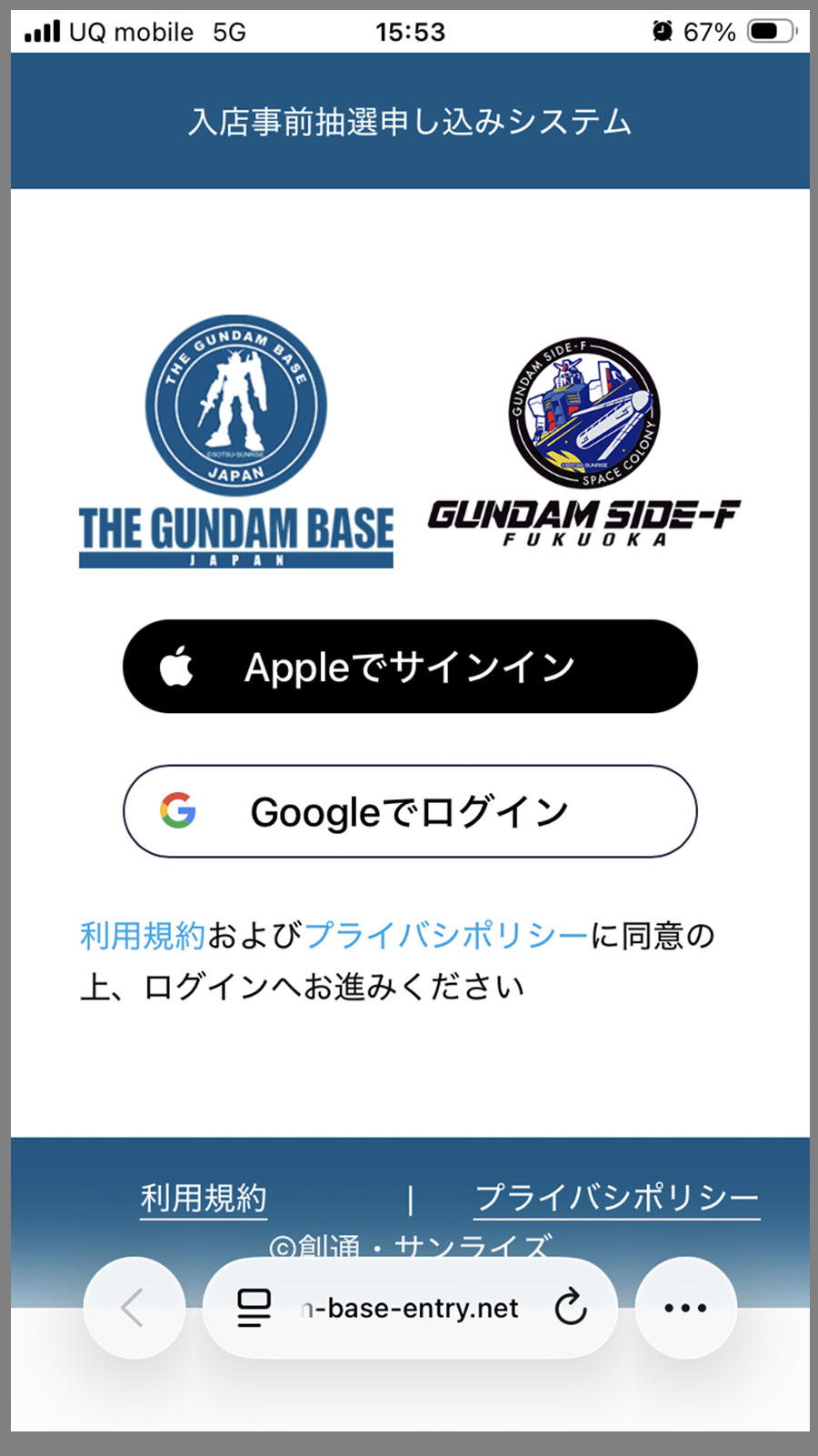Tap the Google G icon

click(x=179, y=810)
